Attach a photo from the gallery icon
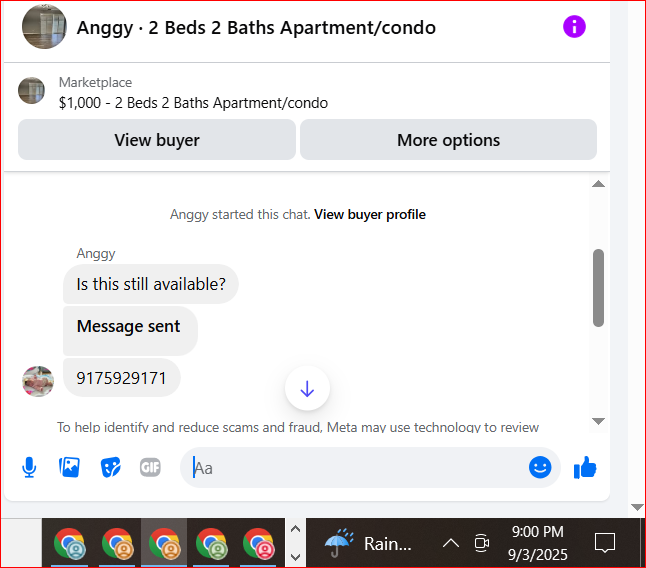 (69, 467)
